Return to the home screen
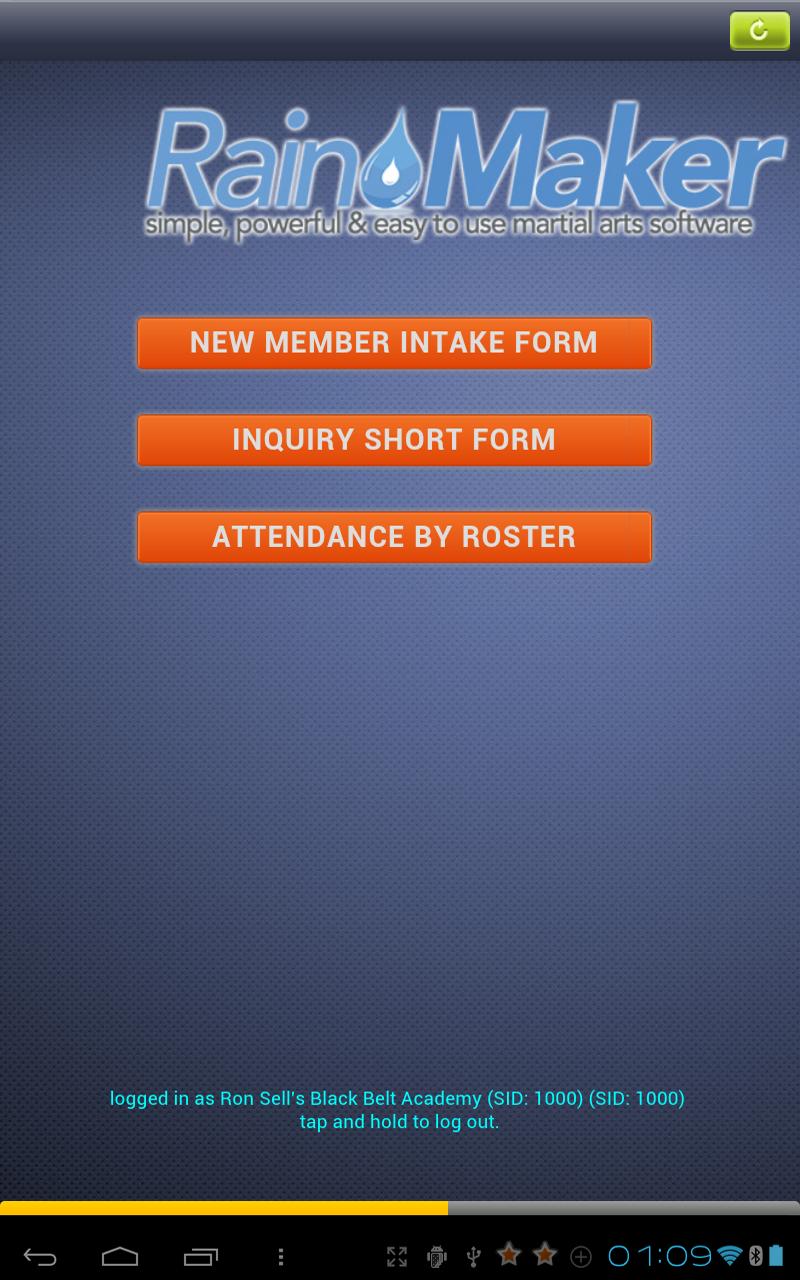800x1280 pixels. (120, 1256)
